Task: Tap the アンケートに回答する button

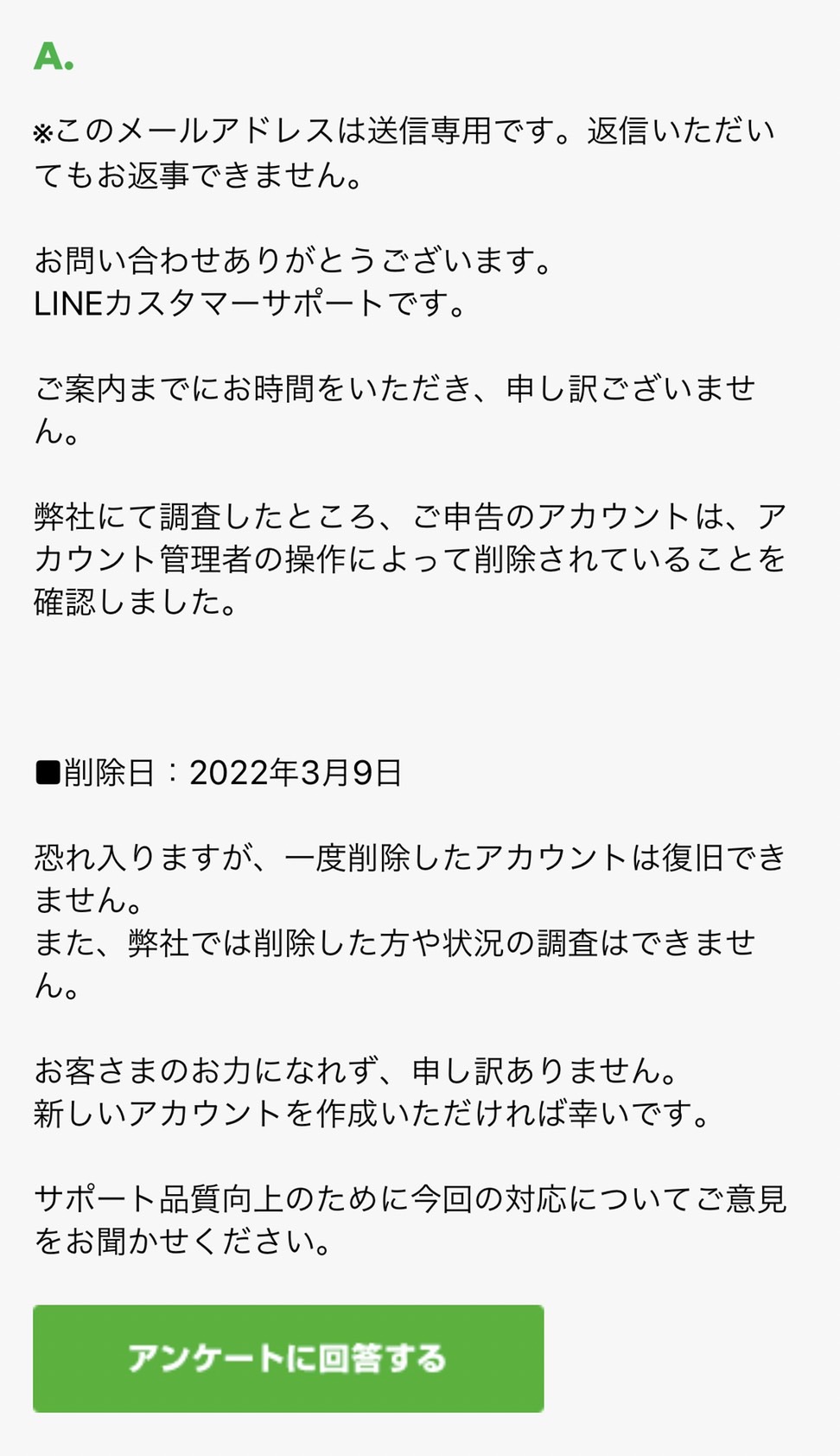Action: (x=289, y=1358)
